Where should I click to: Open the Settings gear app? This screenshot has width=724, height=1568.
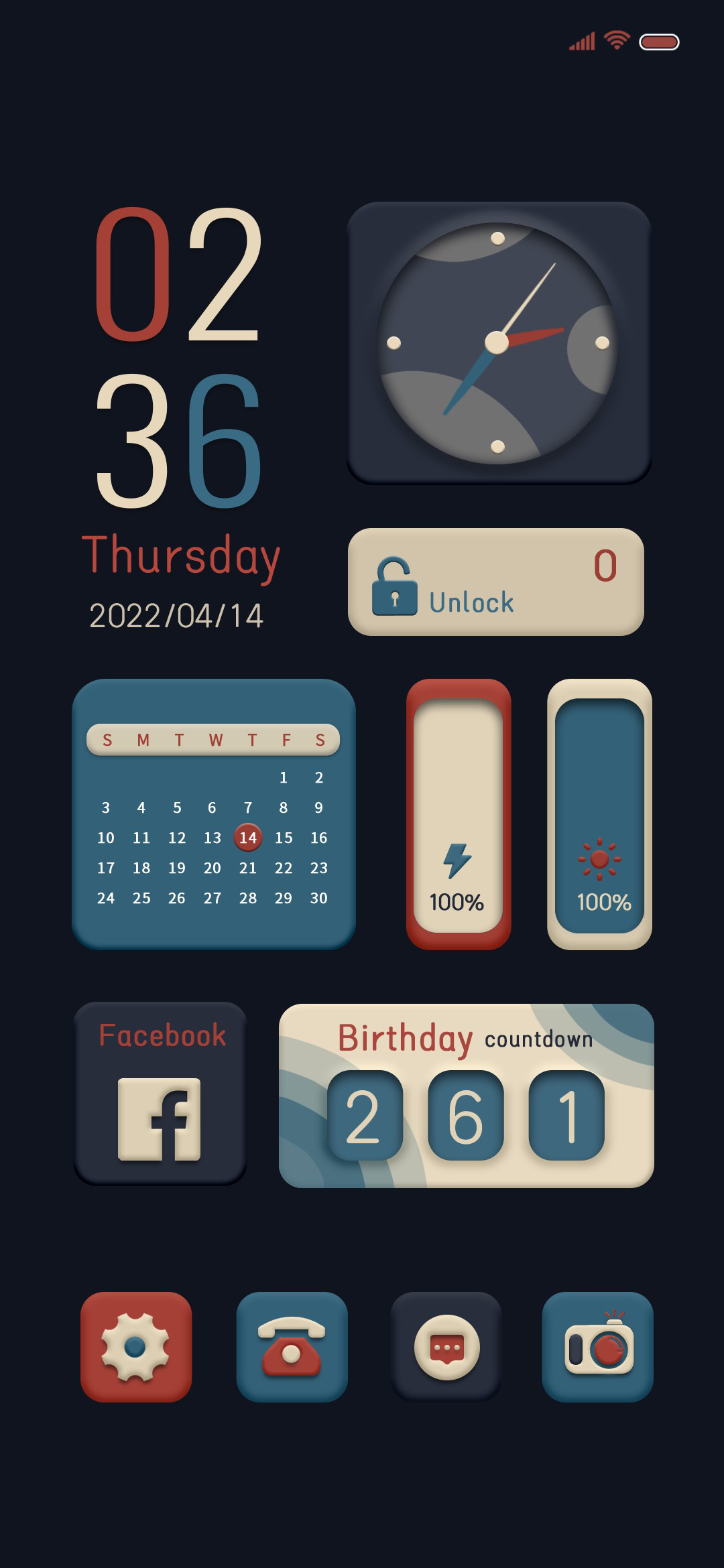pyautogui.click(x=136, y=1347)
